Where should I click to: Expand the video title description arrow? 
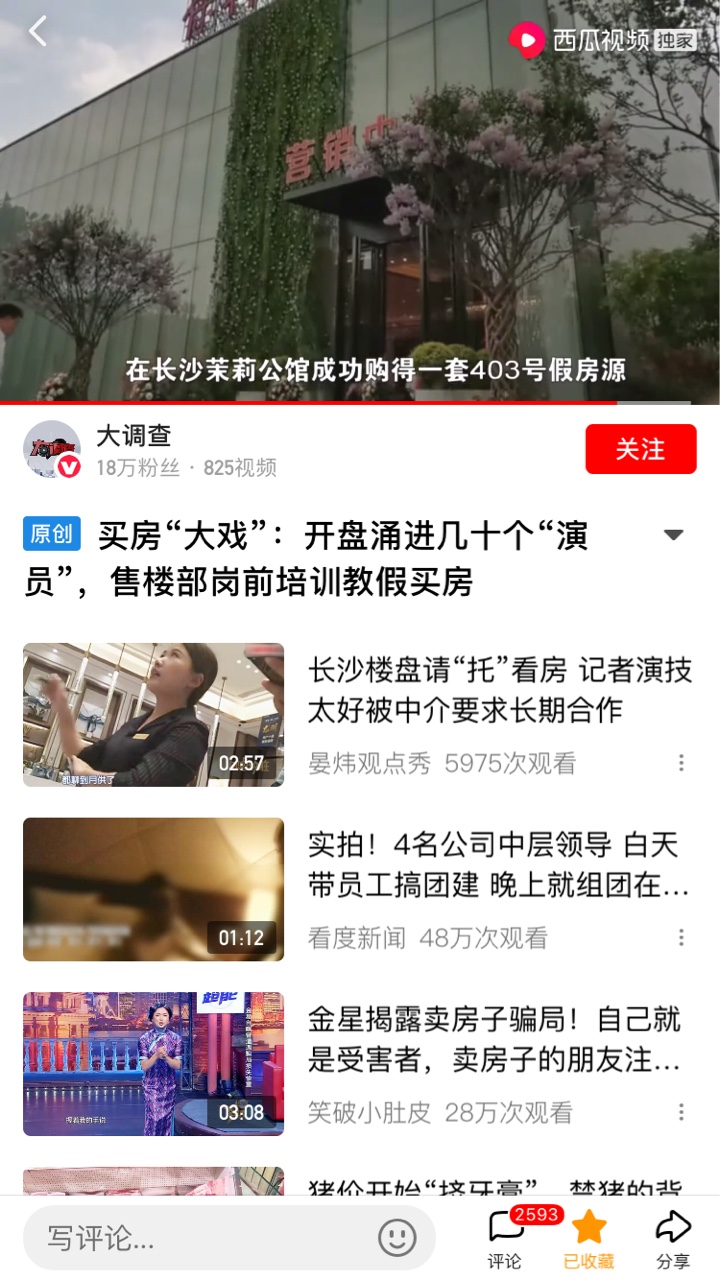pyautogui.click(x=673, y=535)
